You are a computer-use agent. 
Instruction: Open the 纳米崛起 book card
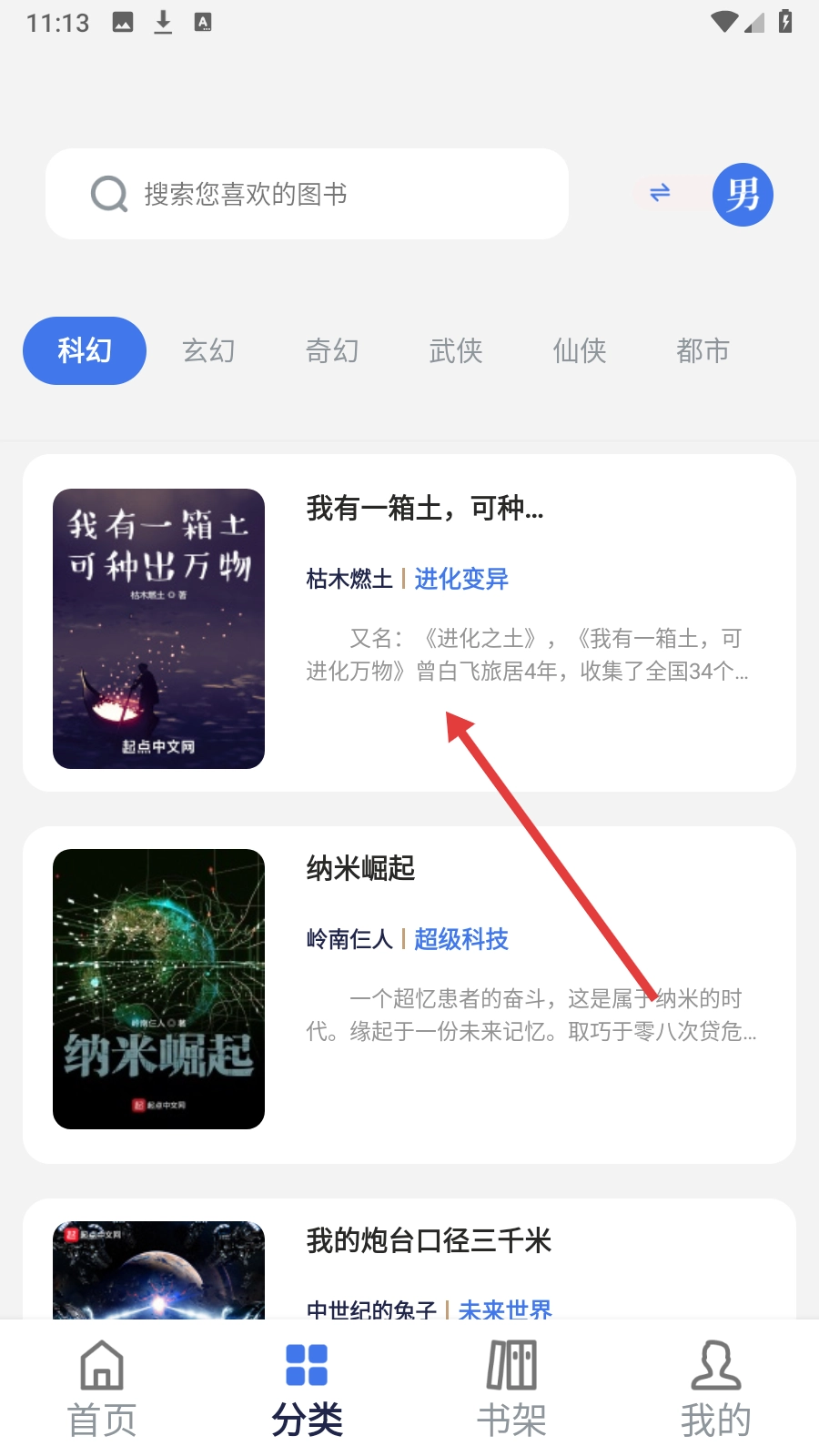point(409,994)
